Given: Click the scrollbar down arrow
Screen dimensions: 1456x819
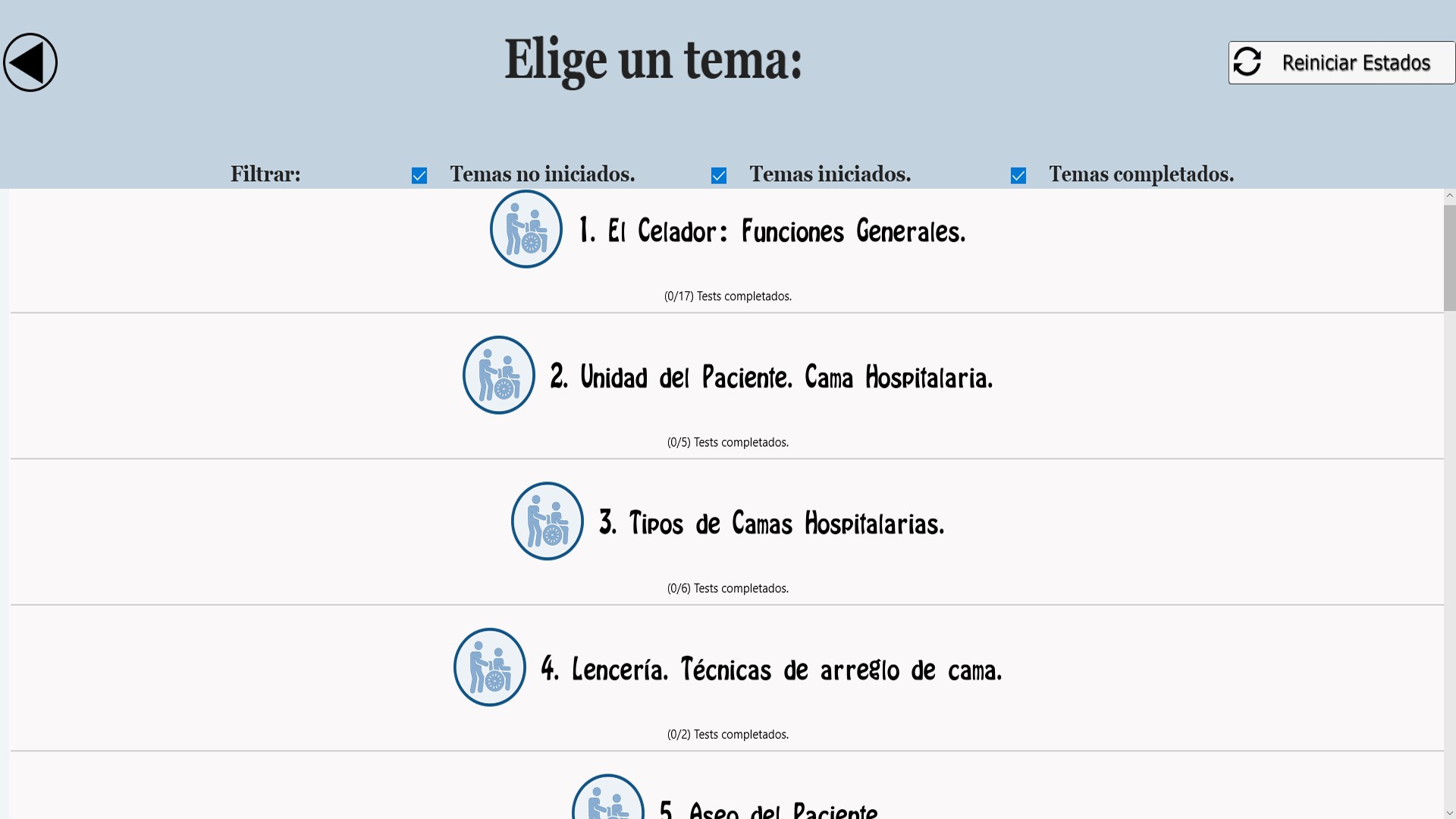Looking at the screenshot, I should 1449,813.
